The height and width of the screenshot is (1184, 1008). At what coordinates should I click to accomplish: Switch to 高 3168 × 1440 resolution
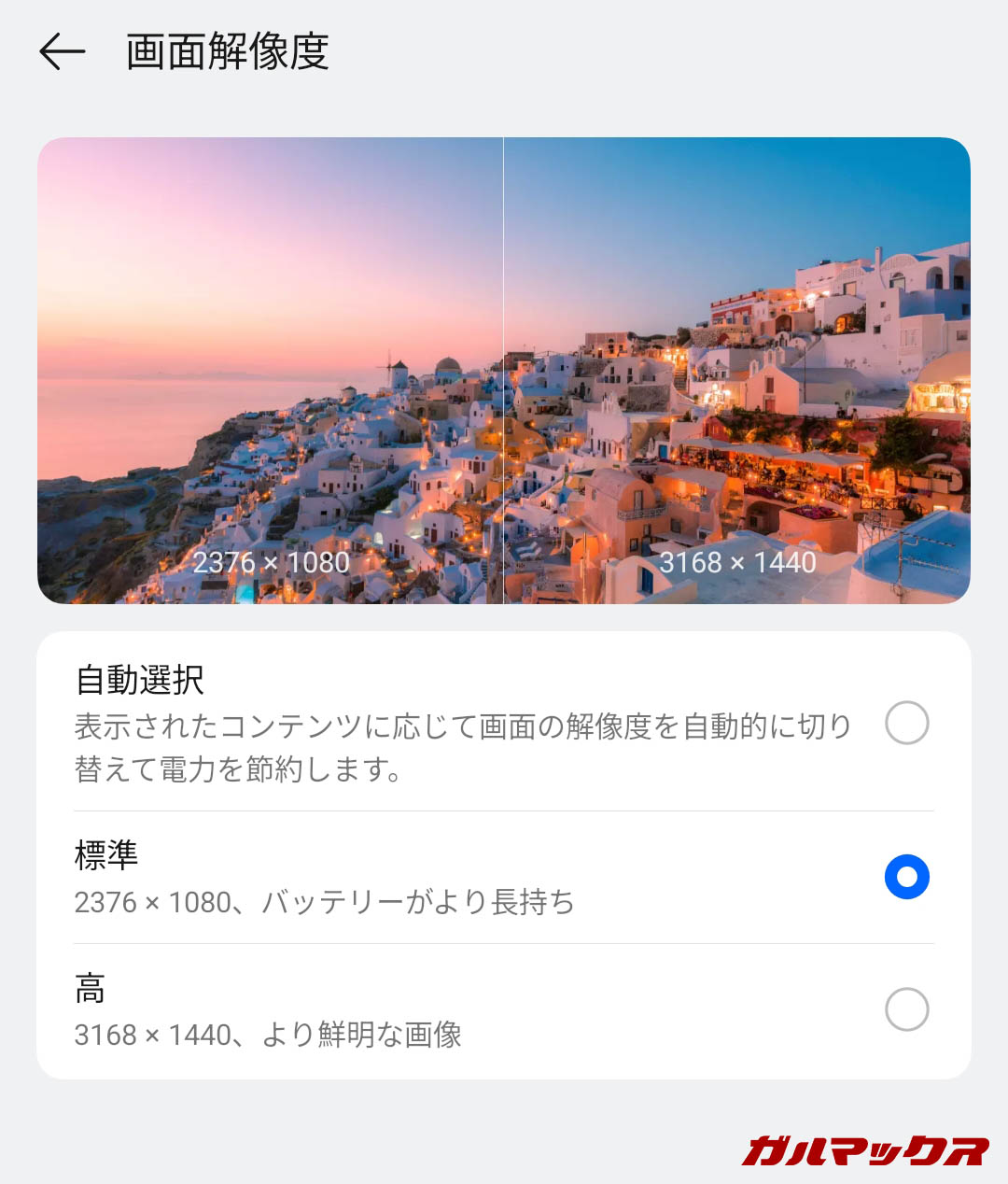pos(906,1009)
